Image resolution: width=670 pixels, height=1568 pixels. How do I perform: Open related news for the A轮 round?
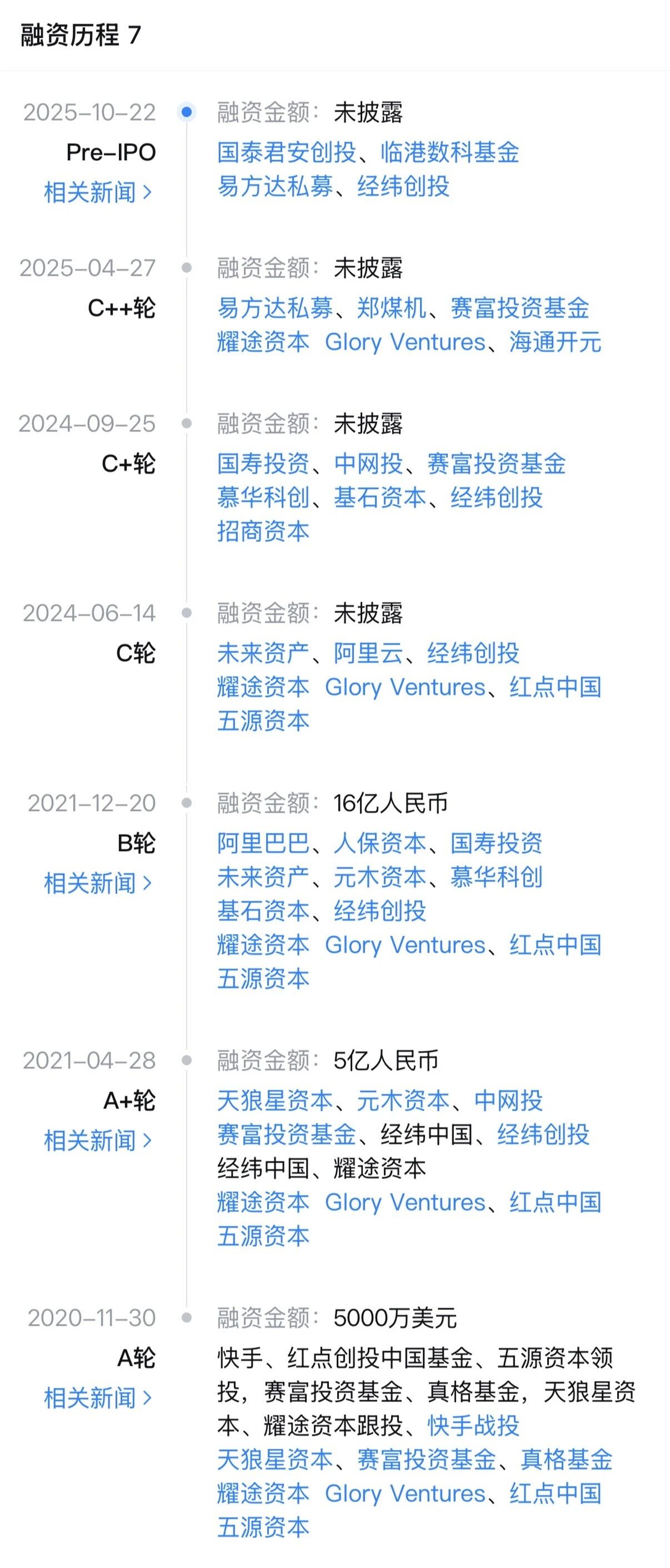pos(97,1398)
